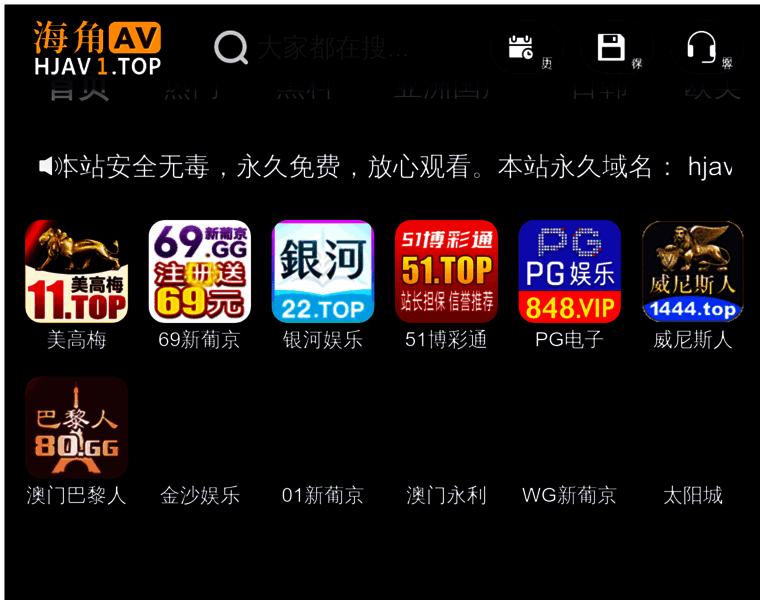Tap the 太阳城 link
The width and height of the screenshot is (760, 600).
692,495
